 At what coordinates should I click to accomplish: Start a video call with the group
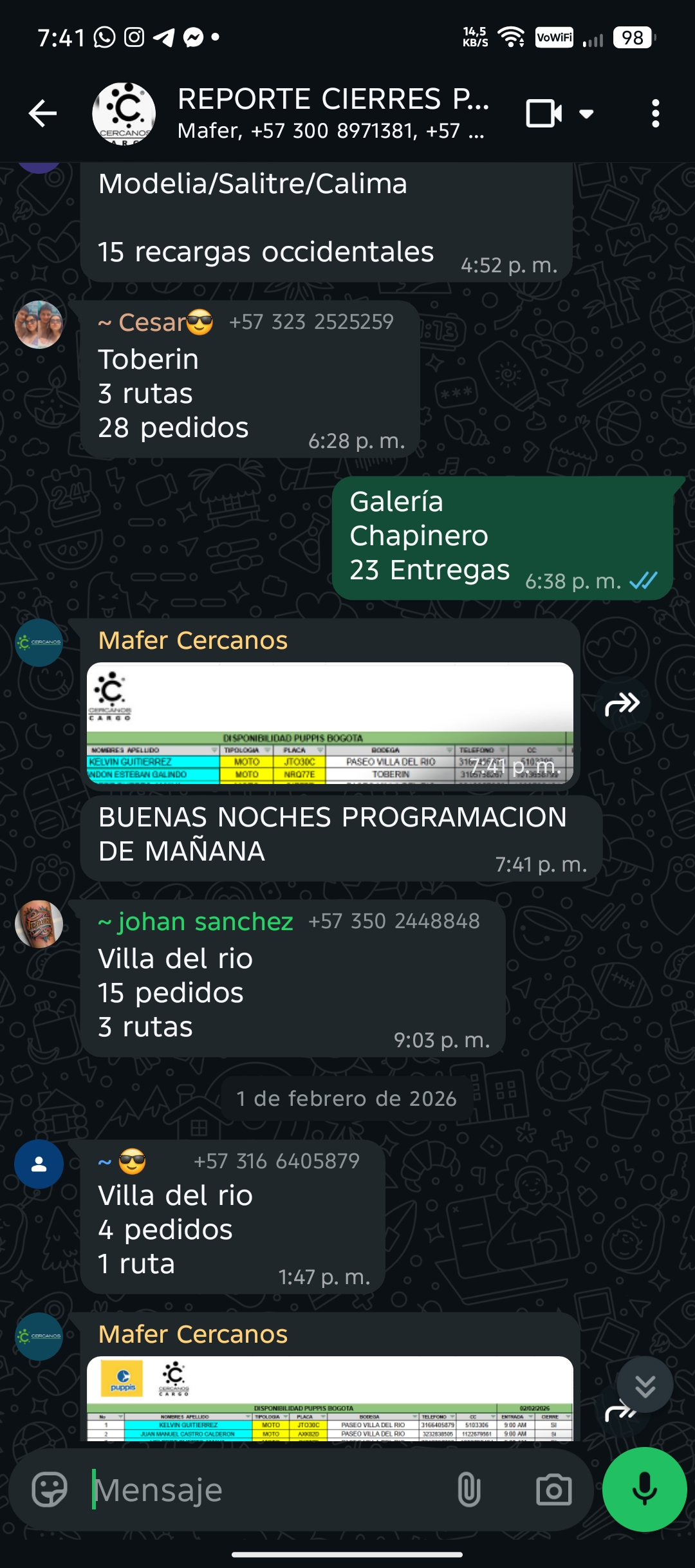click(x=544, y=114)
